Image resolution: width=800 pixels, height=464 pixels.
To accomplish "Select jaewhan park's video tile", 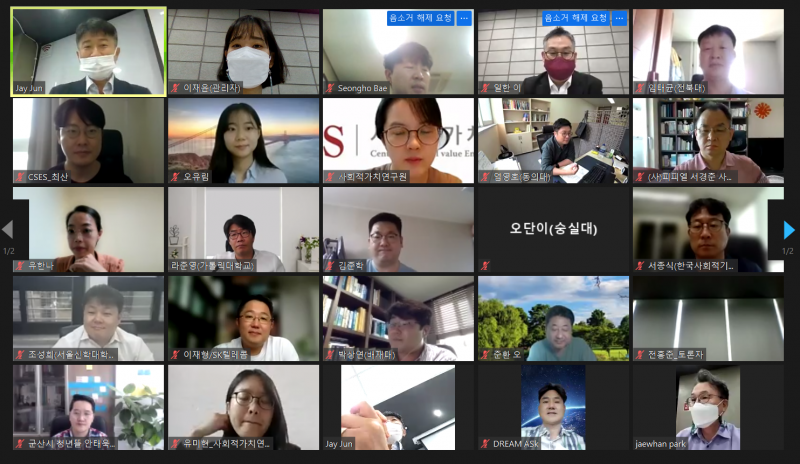I will [x=708, y=406].
